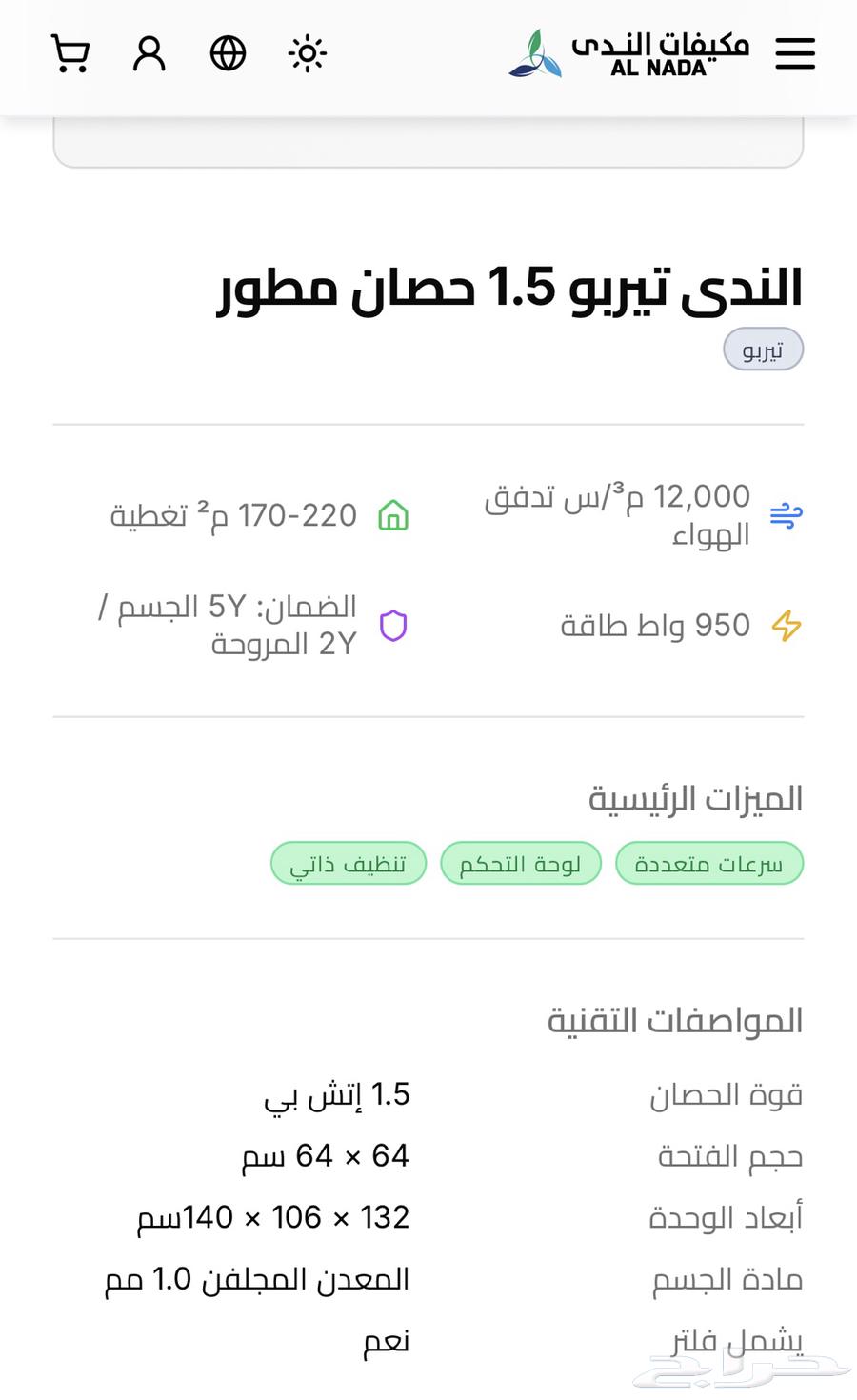857x1400 pixels.
Task: Click the purple warranty shield icon
Action: click(392, 625)
